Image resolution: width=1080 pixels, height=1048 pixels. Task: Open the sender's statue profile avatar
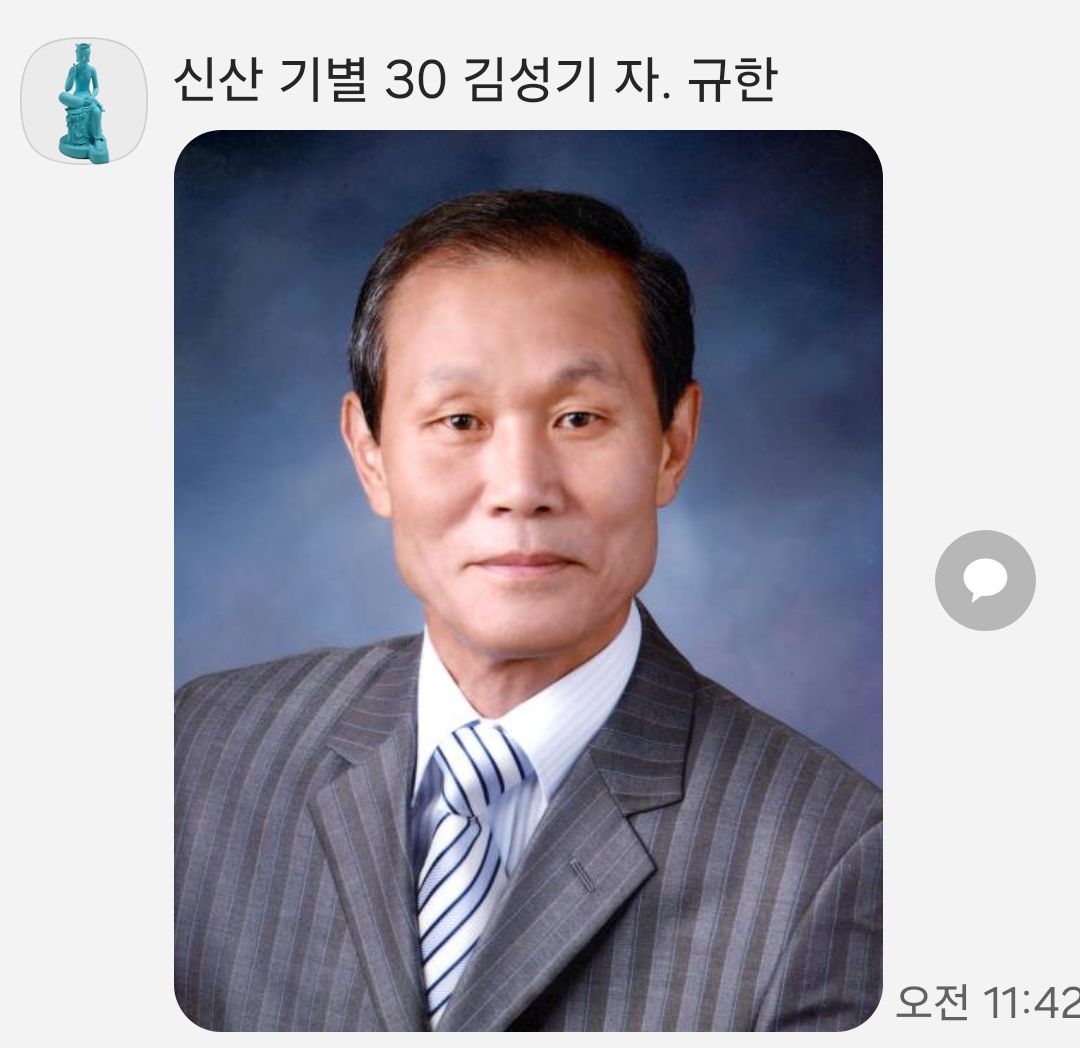pyautogui.click(x=84, y=101)
